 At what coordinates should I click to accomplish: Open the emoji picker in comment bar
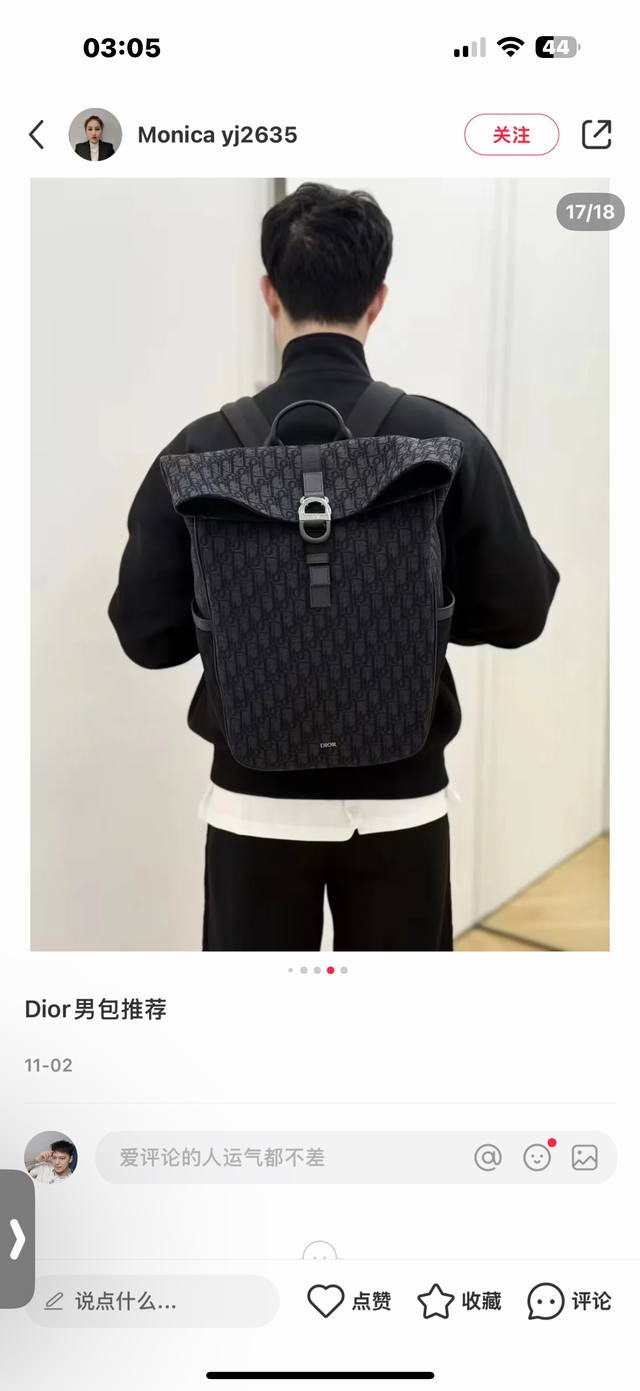[537, 1158]
